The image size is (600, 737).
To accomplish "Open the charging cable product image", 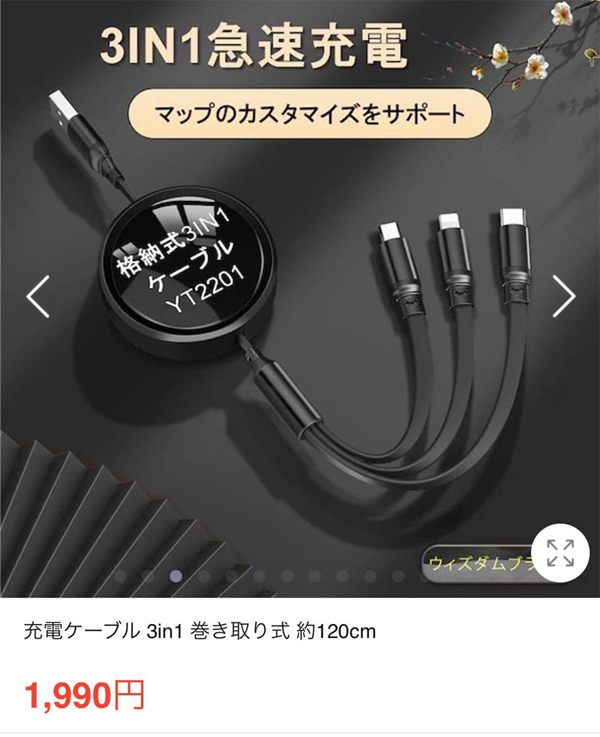I will pyautogui.click(x=300, y=330).
